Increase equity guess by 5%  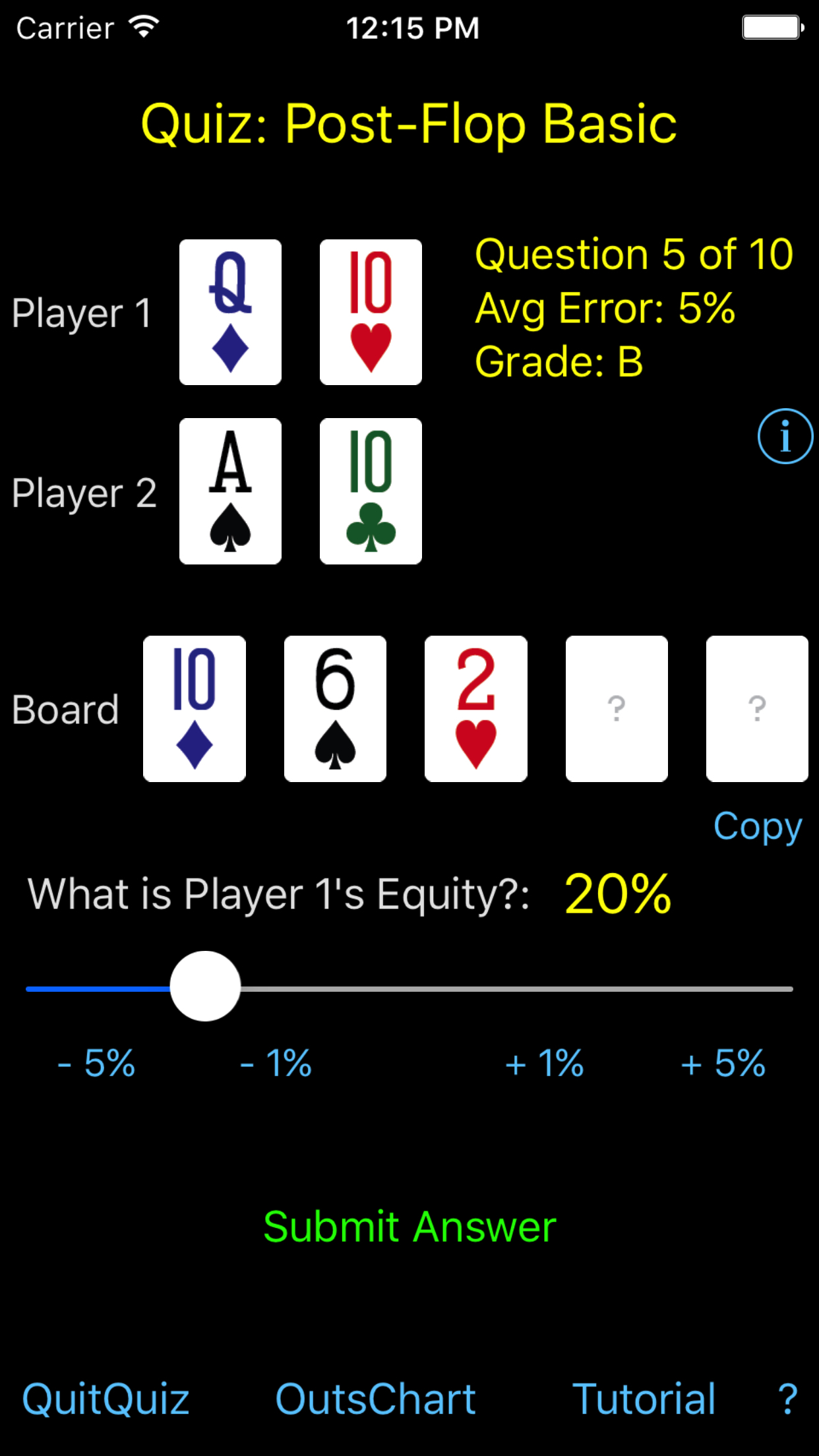(x=723, y=1063)
